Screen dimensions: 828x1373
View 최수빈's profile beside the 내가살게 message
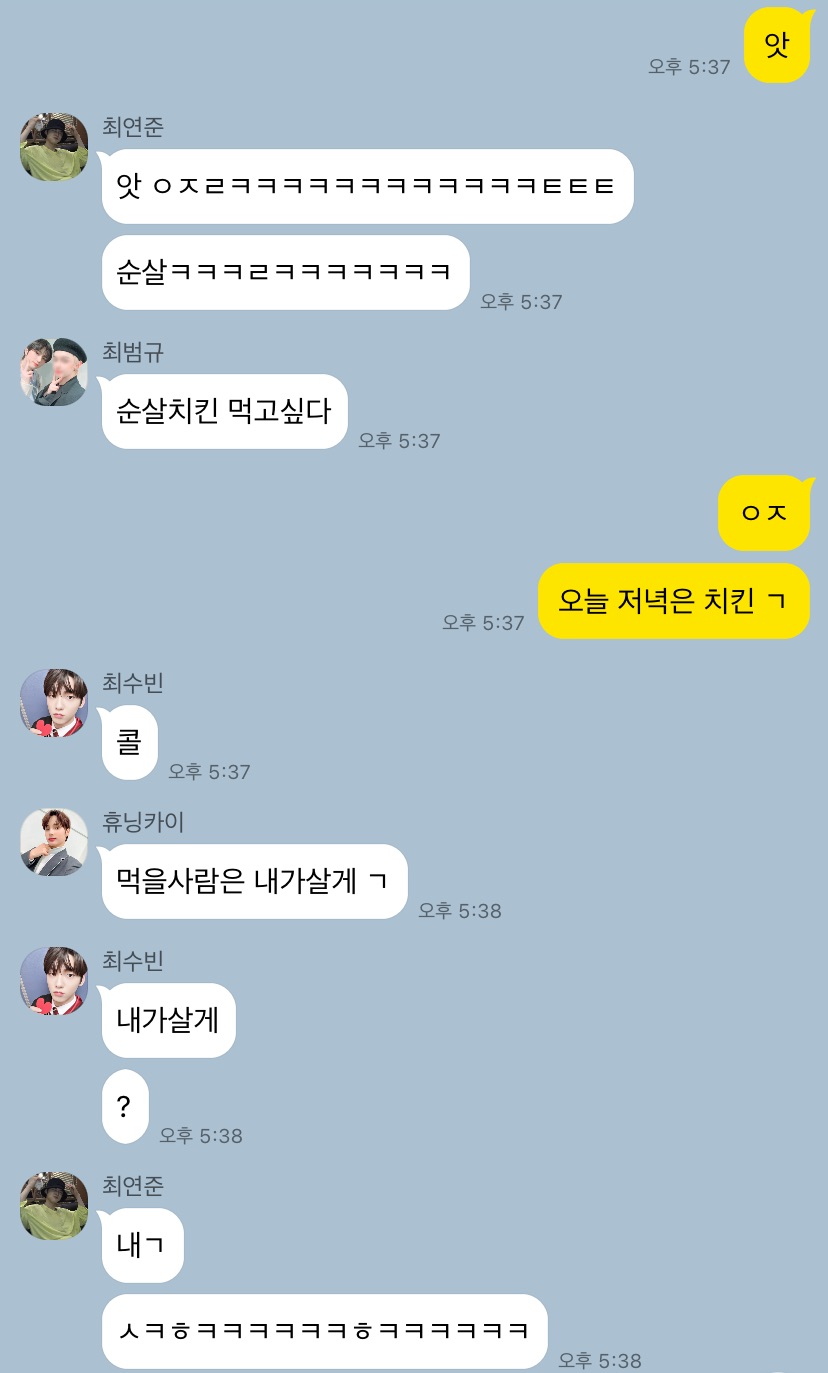pyautogui.click(x=54, y=981)
